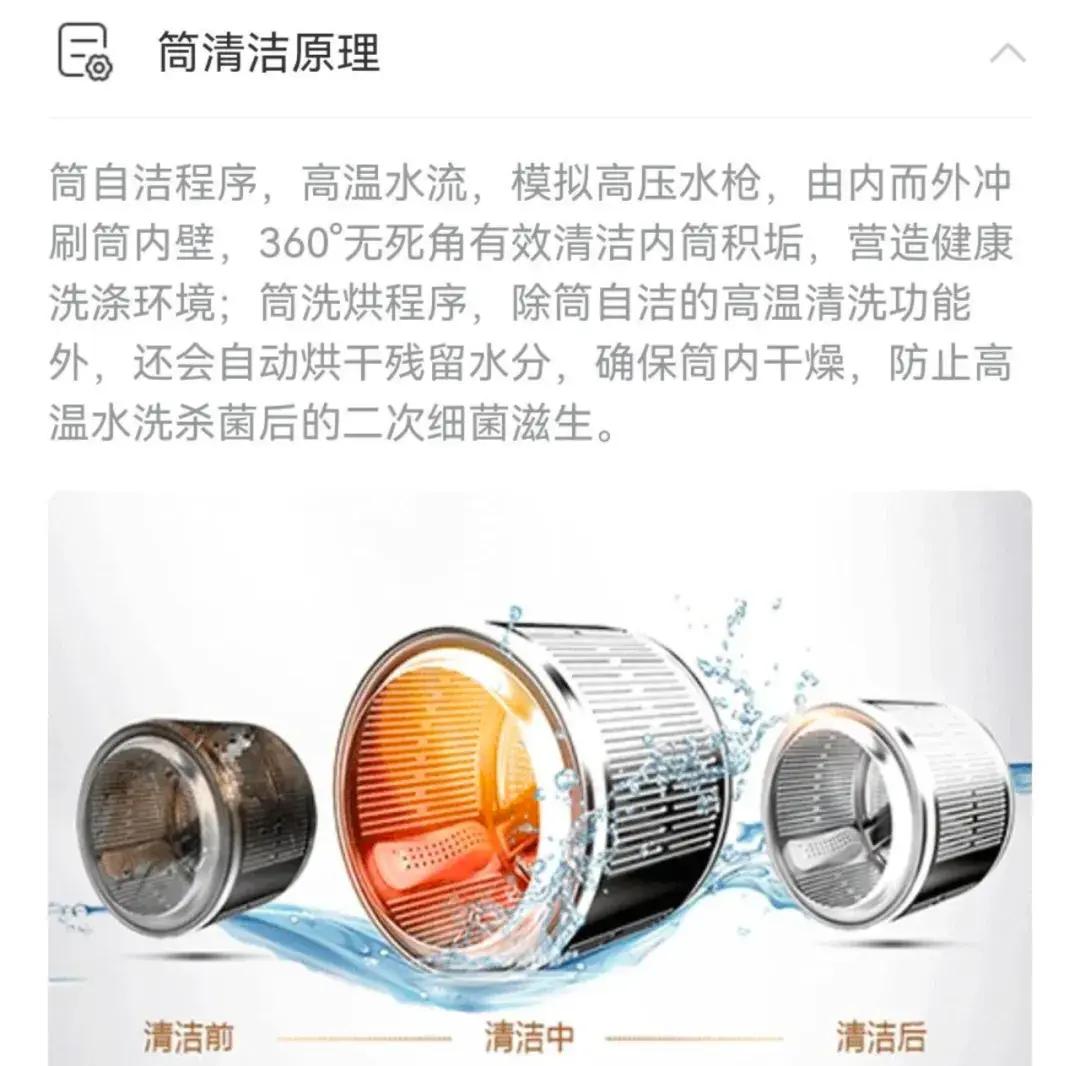
Task: Collapse the 筒清洁原理 section
Action: tap(1007, 53)
